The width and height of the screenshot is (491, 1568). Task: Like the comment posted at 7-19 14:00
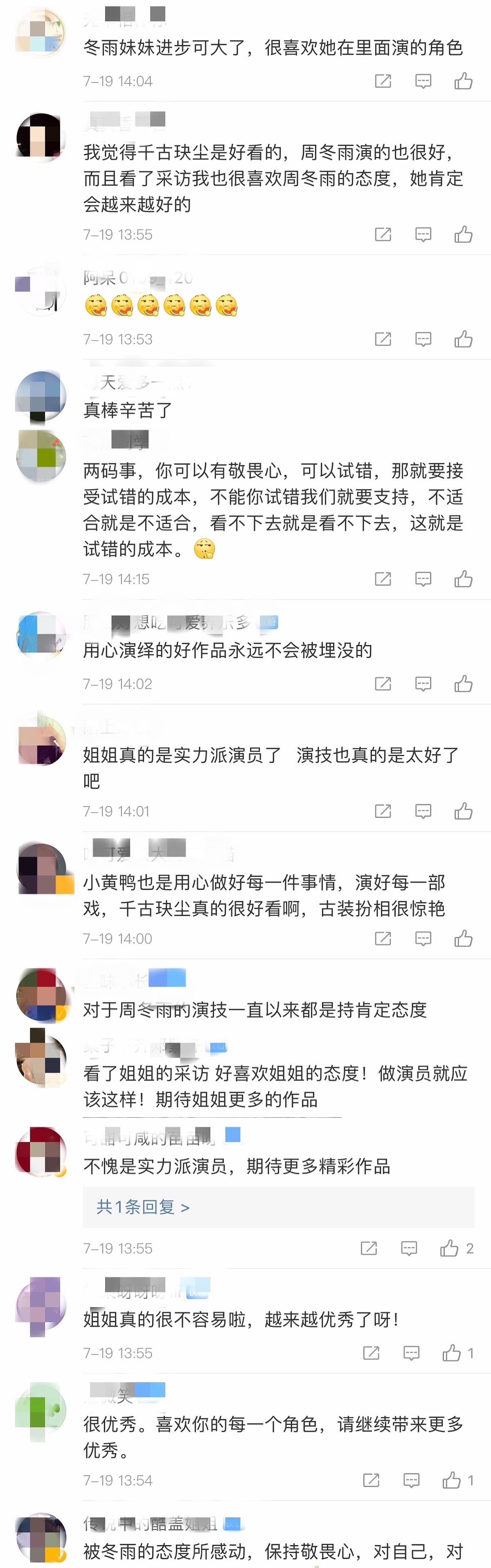pyautogui.click(x=463, y=939)
